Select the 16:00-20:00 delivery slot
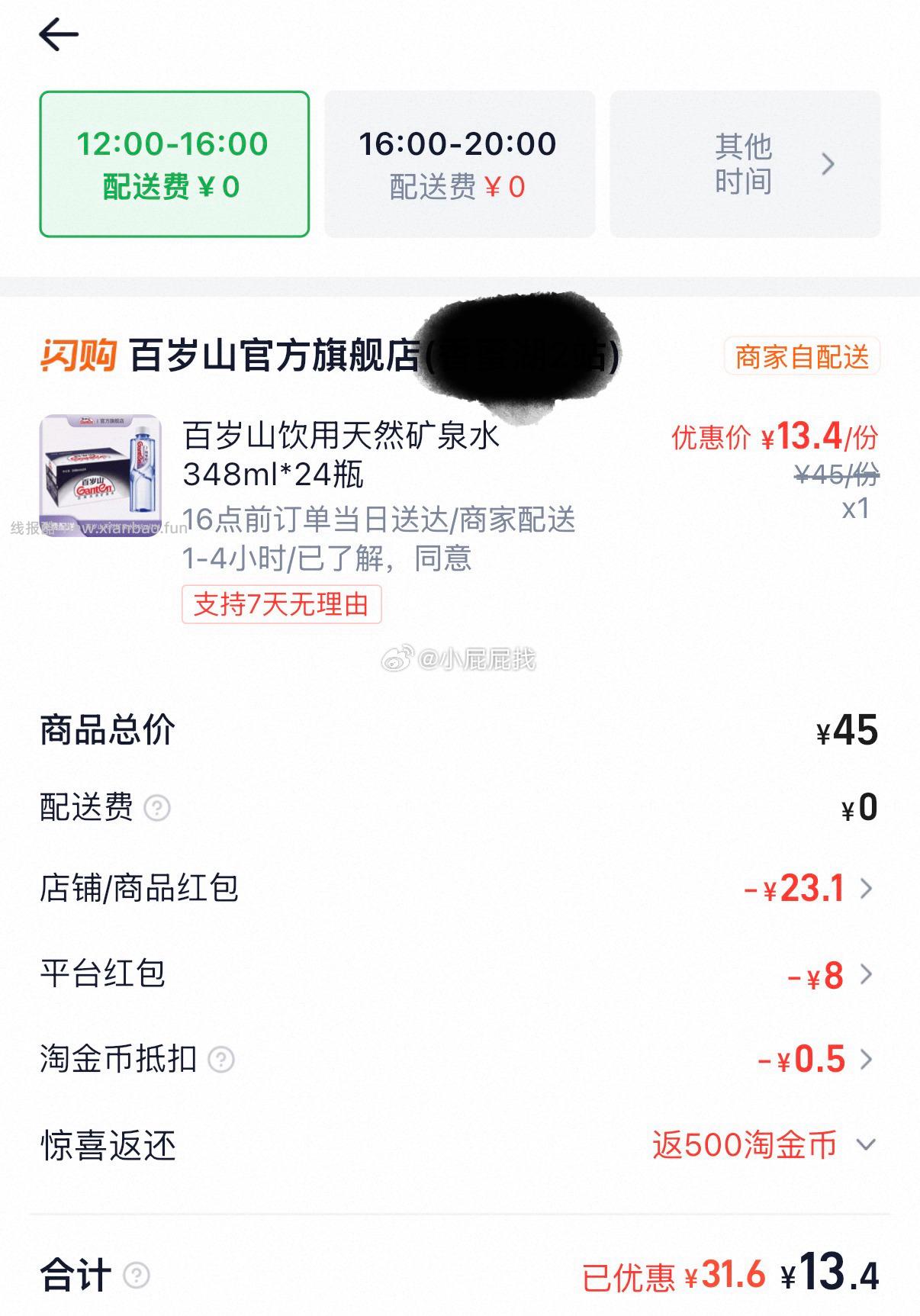 (459, 162)
